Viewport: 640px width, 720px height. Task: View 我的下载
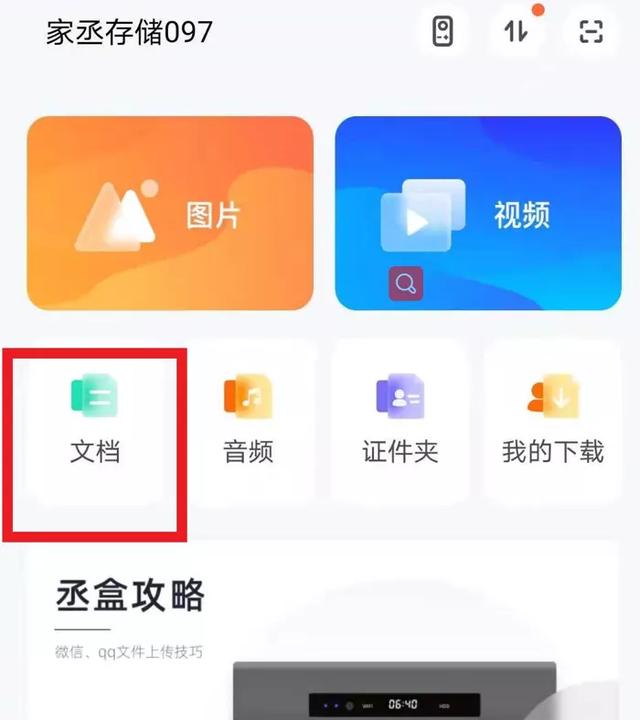[x=552, y=421]
